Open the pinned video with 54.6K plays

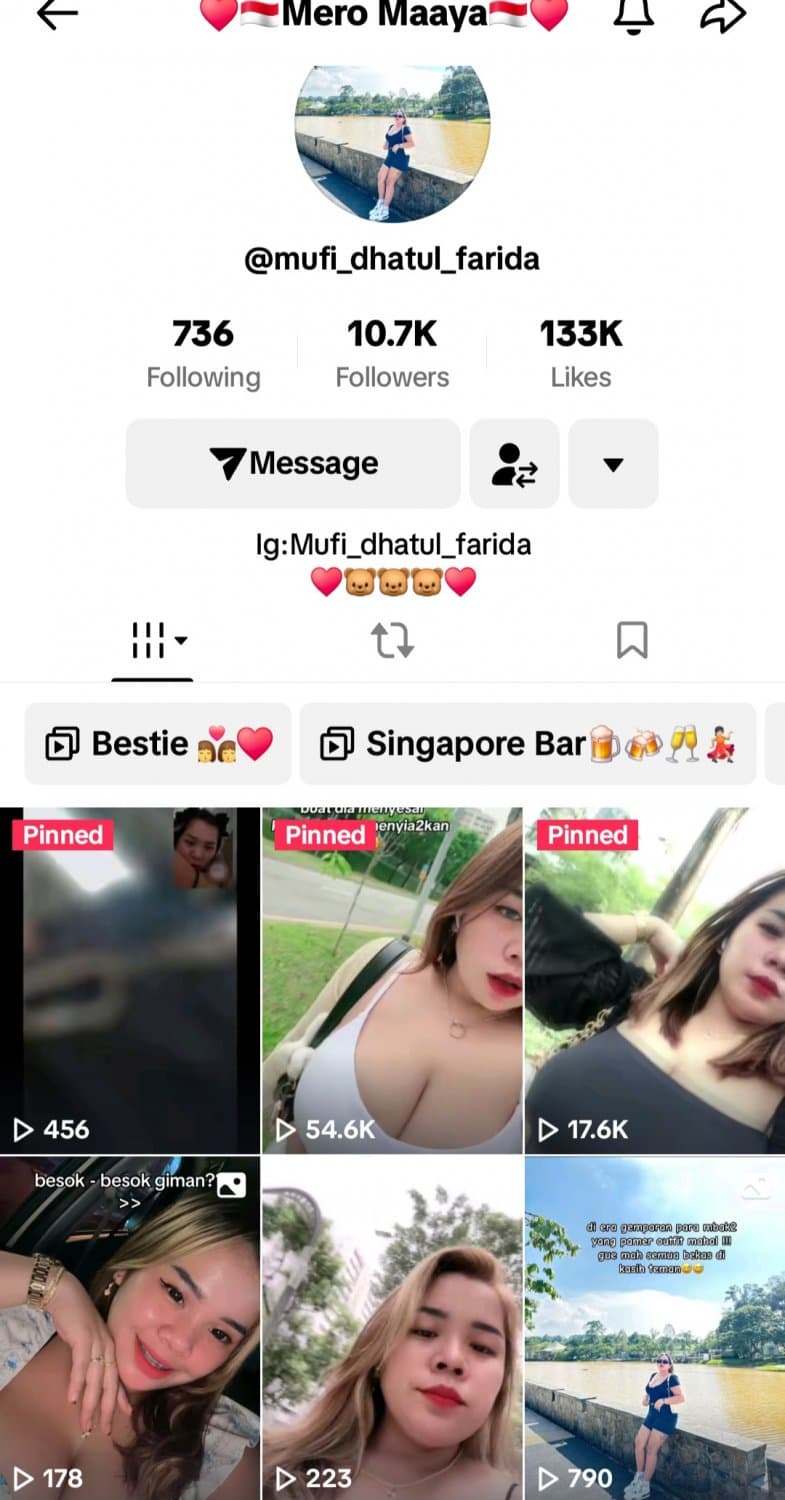[392, 975]
